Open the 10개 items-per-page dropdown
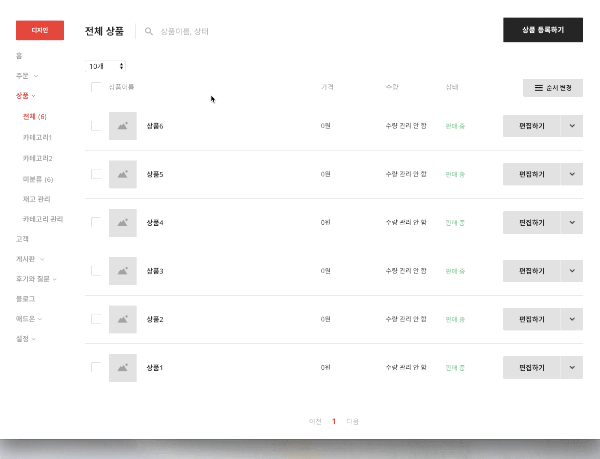 click(108, 66)
